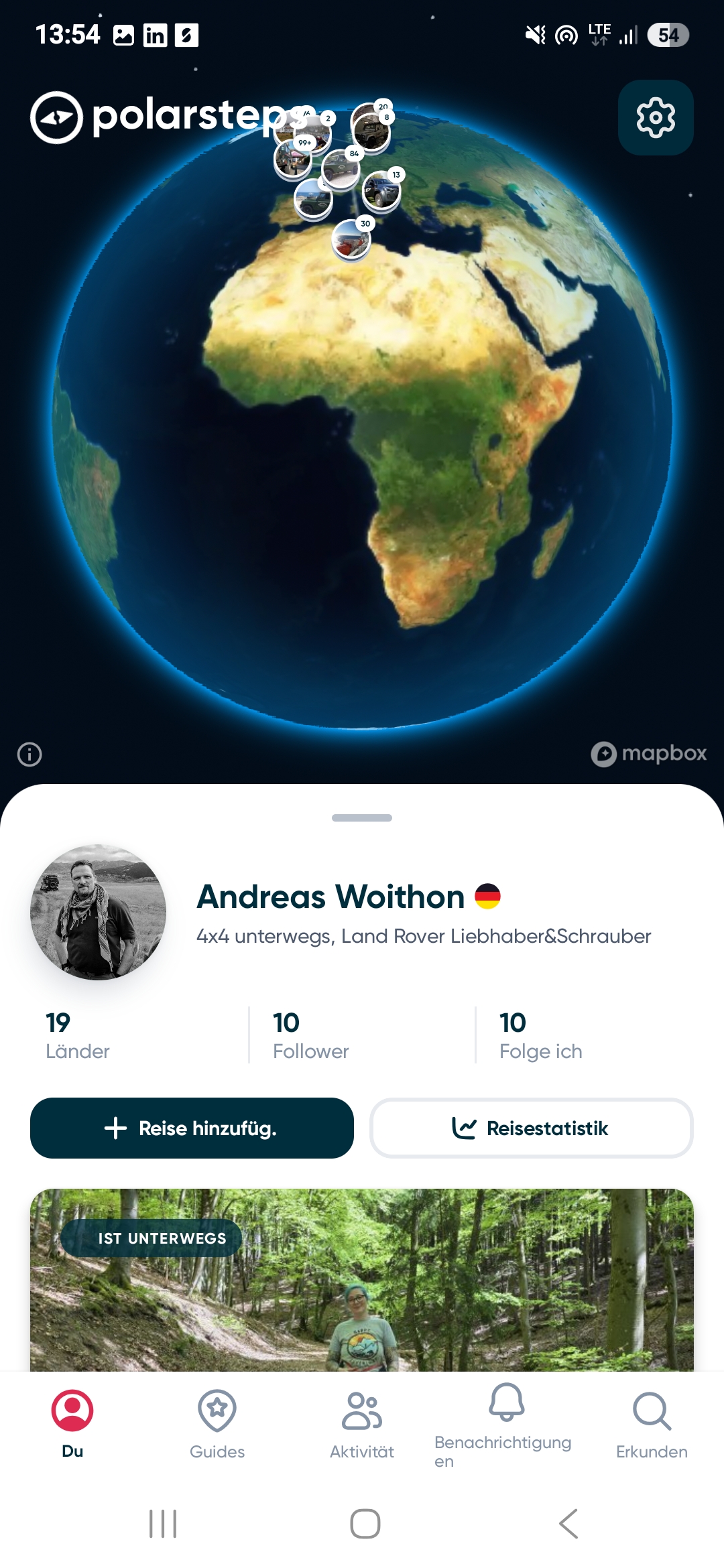Open the map pin labeled 84
Viewport: 724px width, 1568px height.
click(x=340, y=170)
